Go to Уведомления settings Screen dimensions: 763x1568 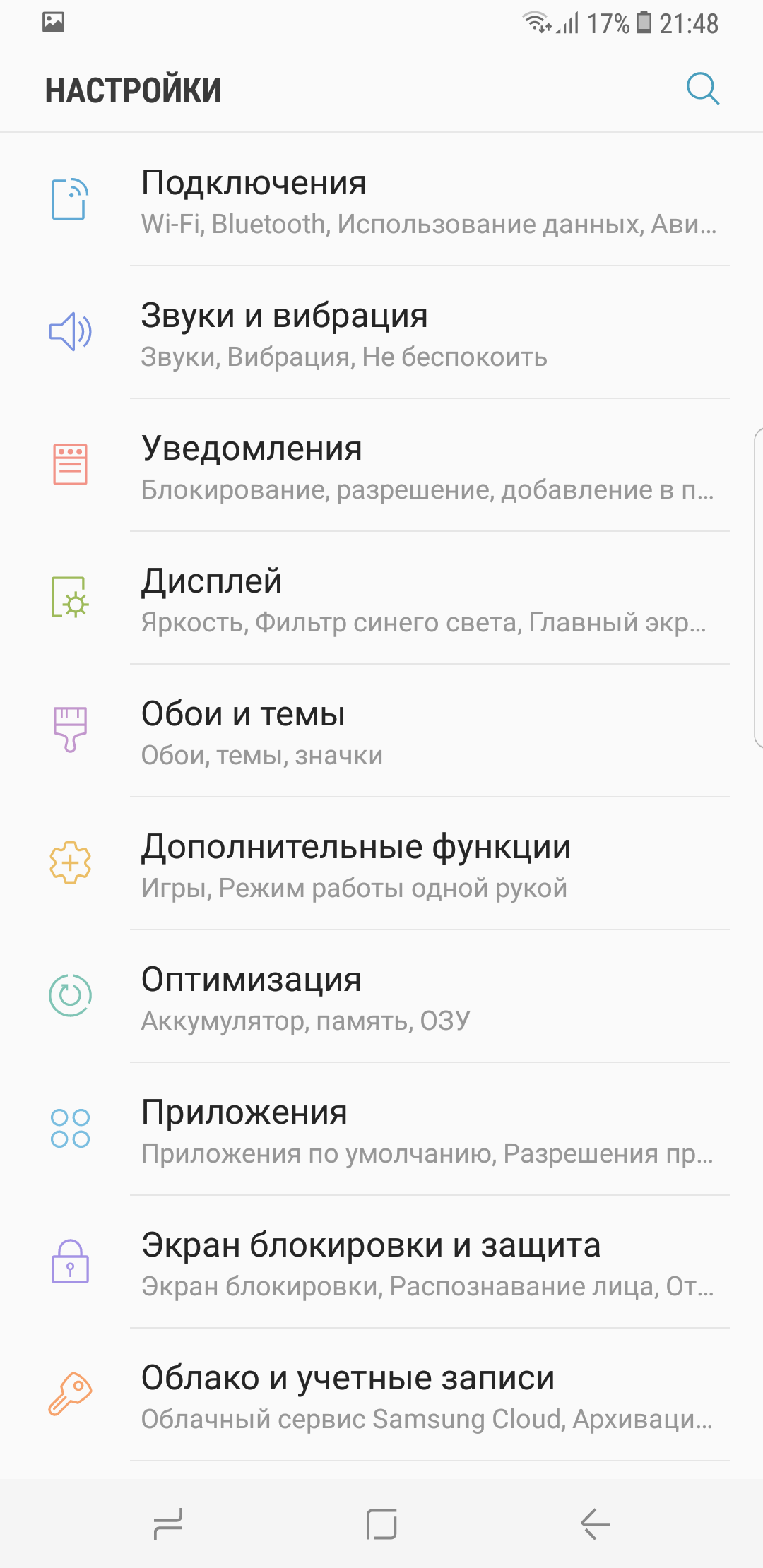click(381, 465)
